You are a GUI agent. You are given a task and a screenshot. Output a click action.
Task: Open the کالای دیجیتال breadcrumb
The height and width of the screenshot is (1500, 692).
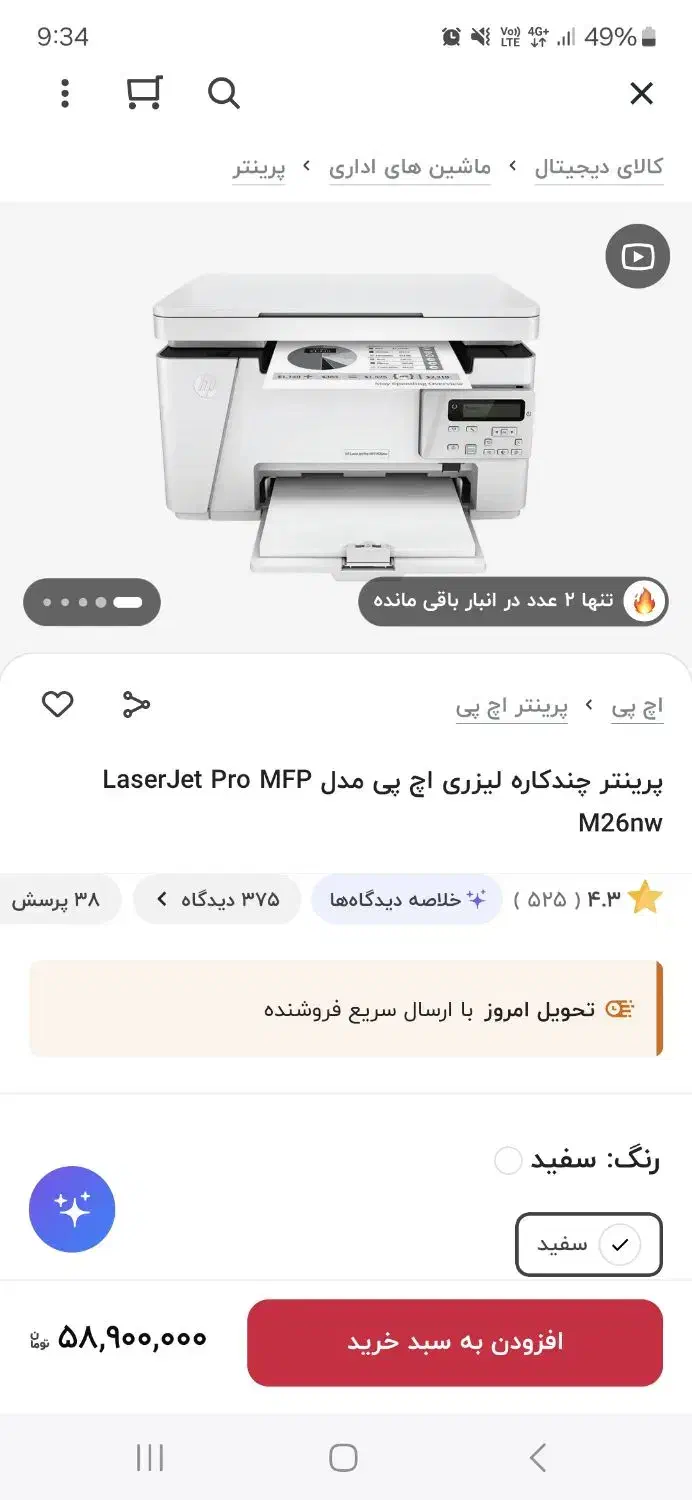click(x=598, y=167)
